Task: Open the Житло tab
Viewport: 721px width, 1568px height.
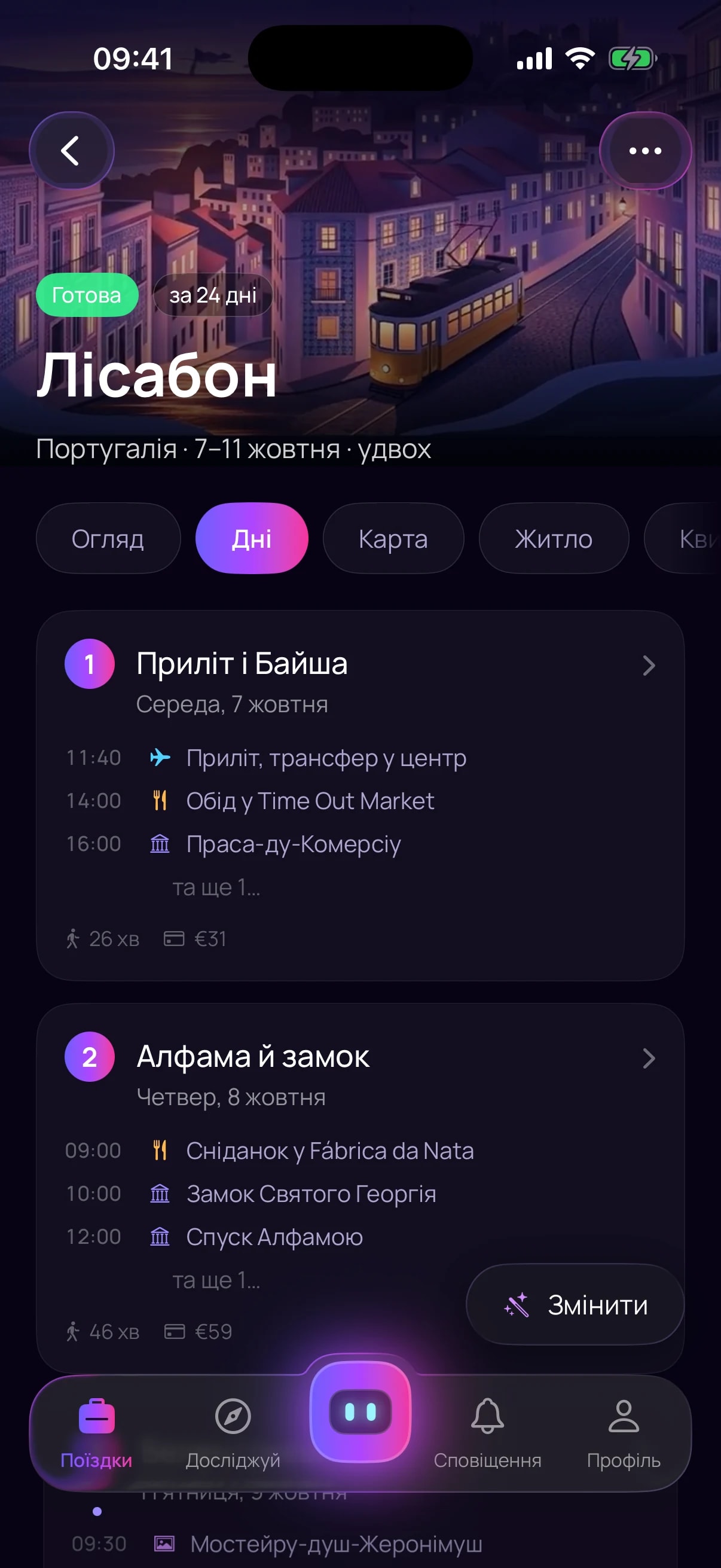Action: click(x=554, y=539)
